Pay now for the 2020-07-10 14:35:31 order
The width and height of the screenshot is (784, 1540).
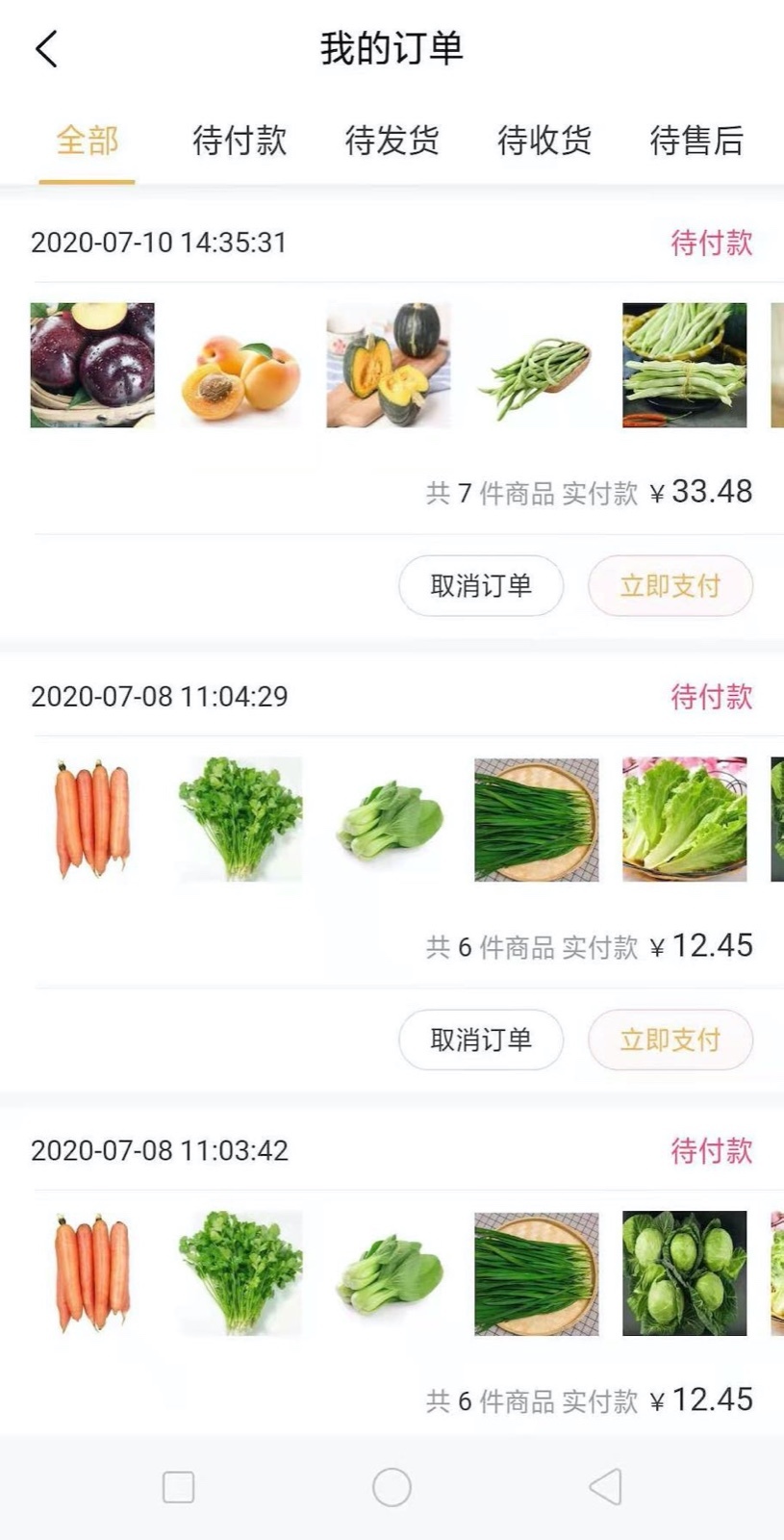670,585
